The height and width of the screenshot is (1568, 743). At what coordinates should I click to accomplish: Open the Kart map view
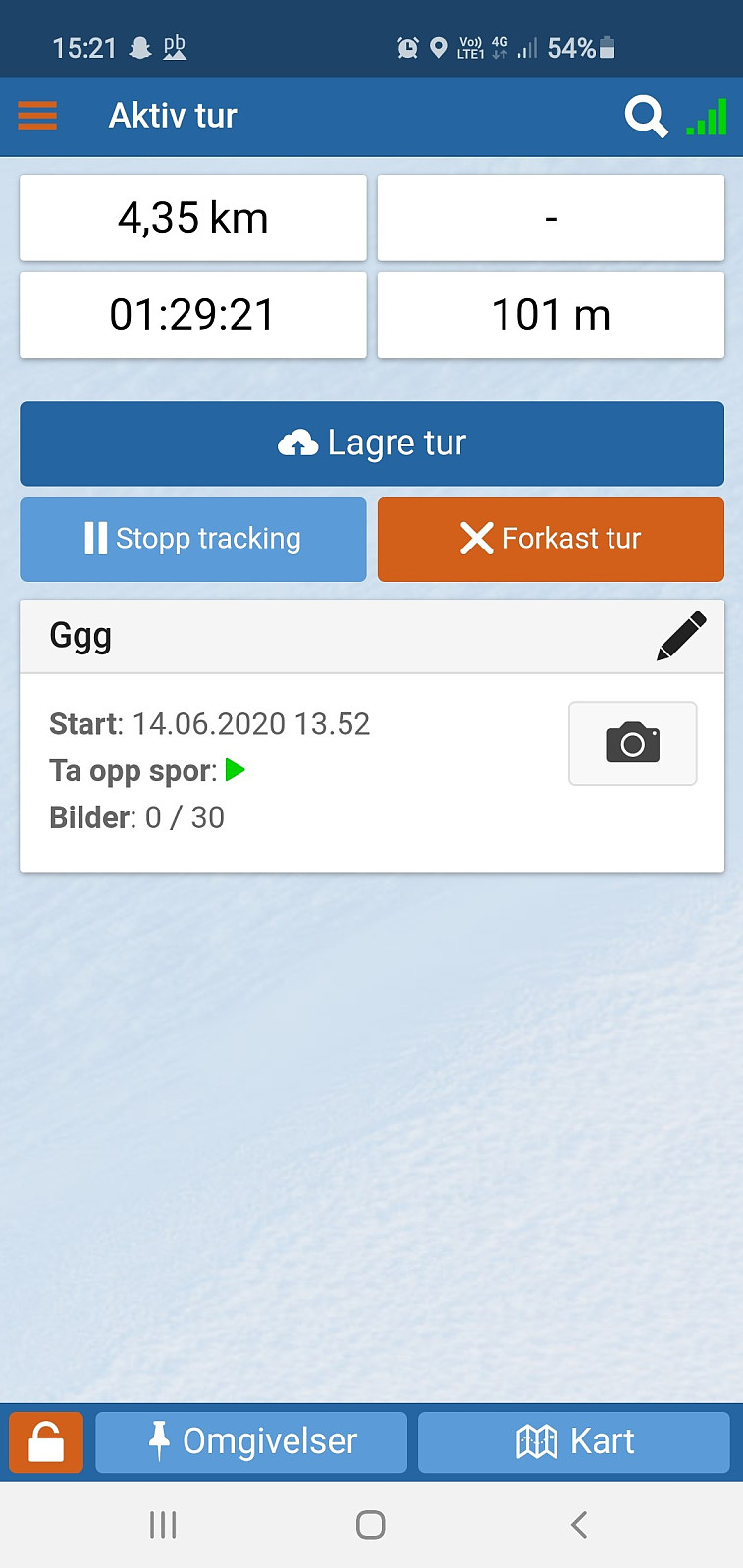pos(574,1441)
